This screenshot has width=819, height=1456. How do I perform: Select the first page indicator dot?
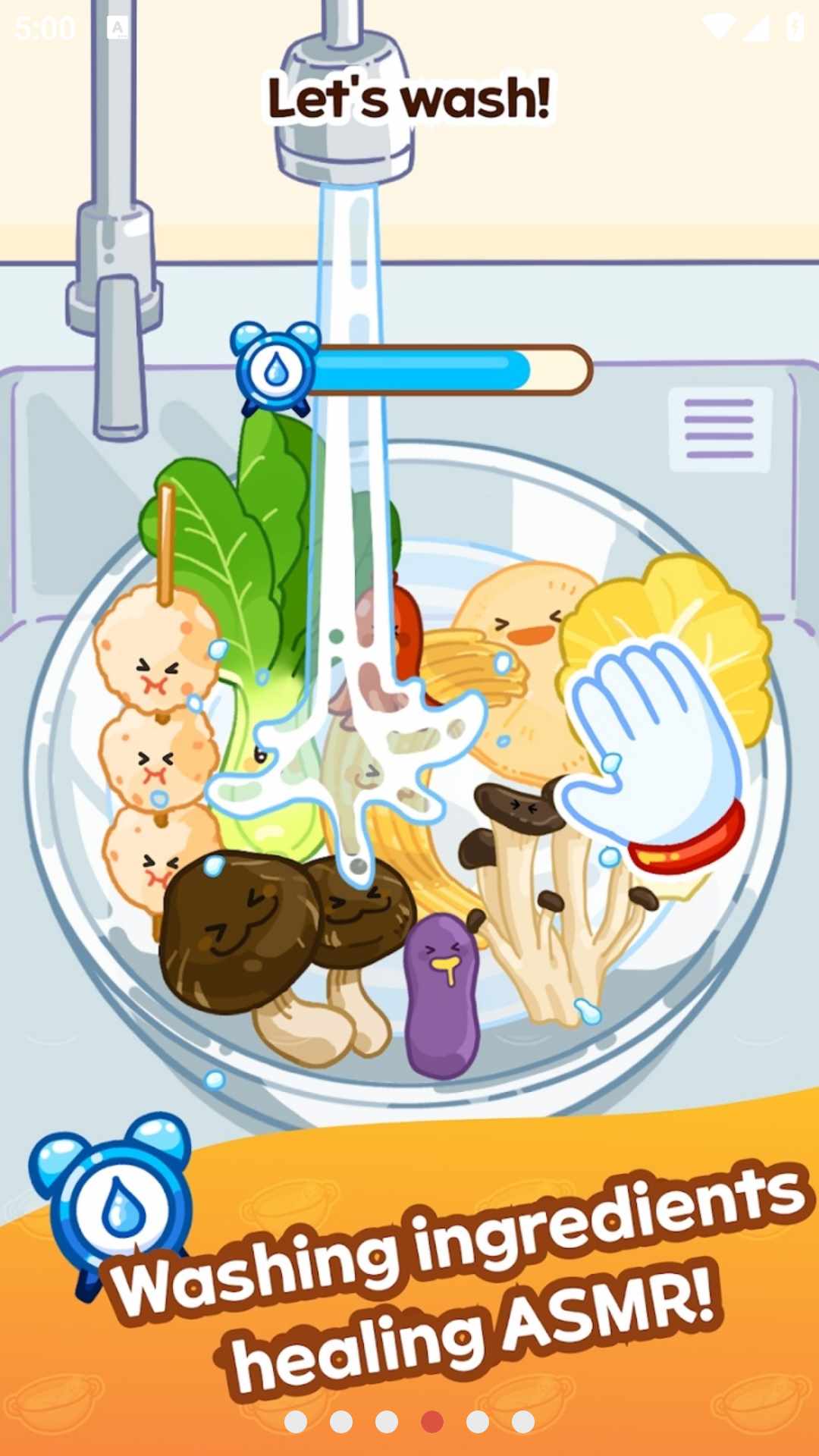pos(296,1422)
